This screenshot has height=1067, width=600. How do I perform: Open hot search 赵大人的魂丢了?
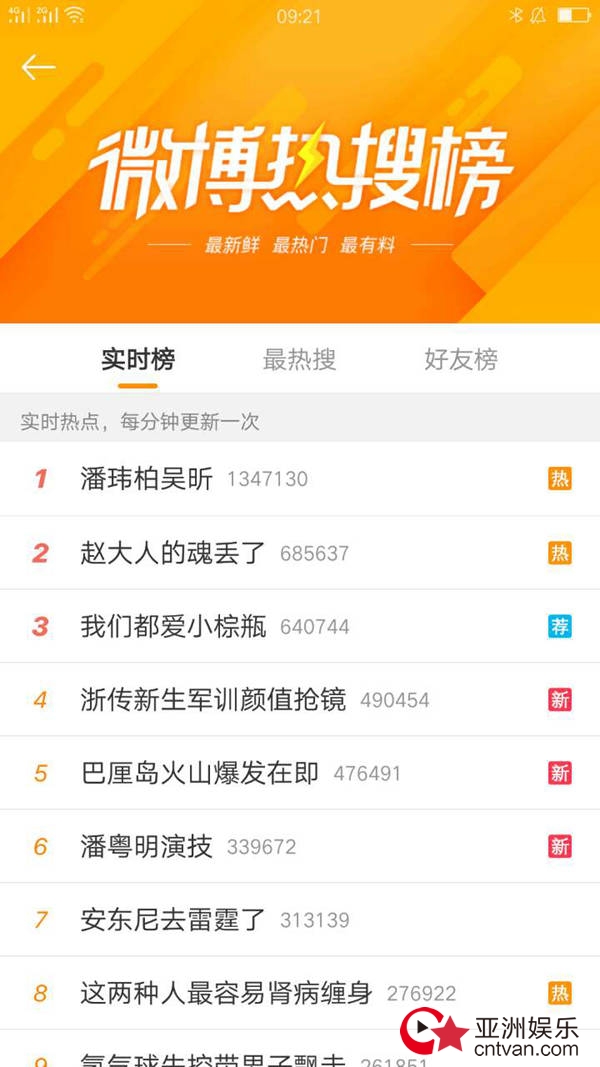[173, 553]
